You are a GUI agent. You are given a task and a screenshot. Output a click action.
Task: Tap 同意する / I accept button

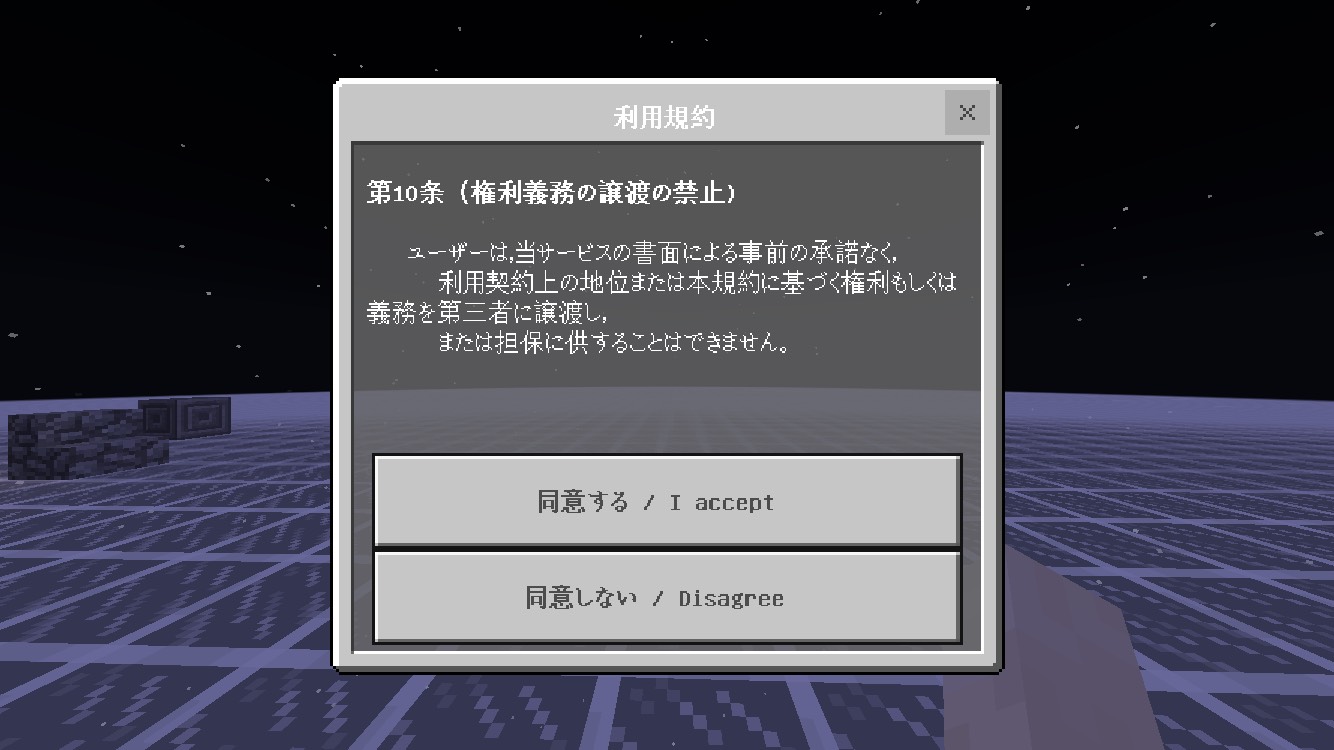coord(667,501)
